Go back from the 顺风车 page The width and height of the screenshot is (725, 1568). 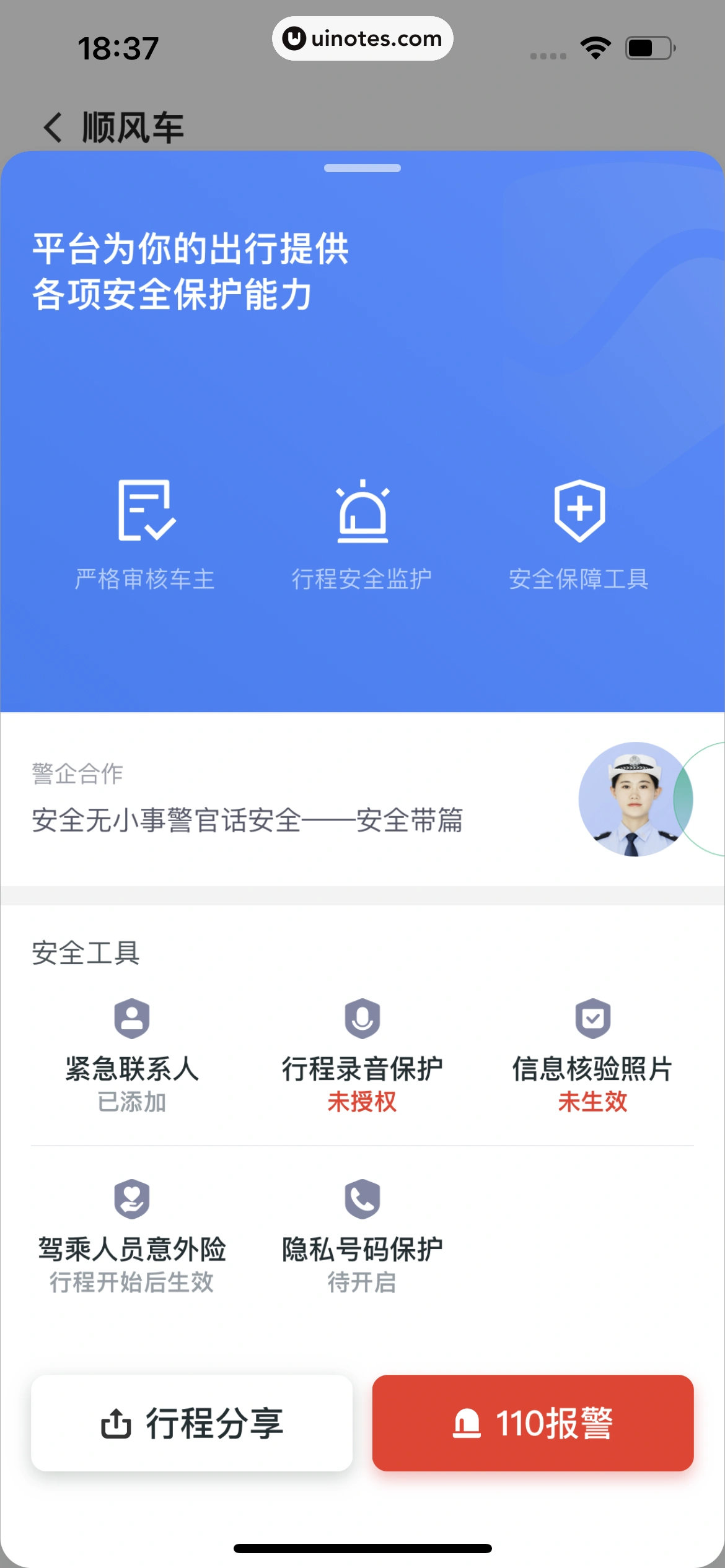click(x=53, y=128)
